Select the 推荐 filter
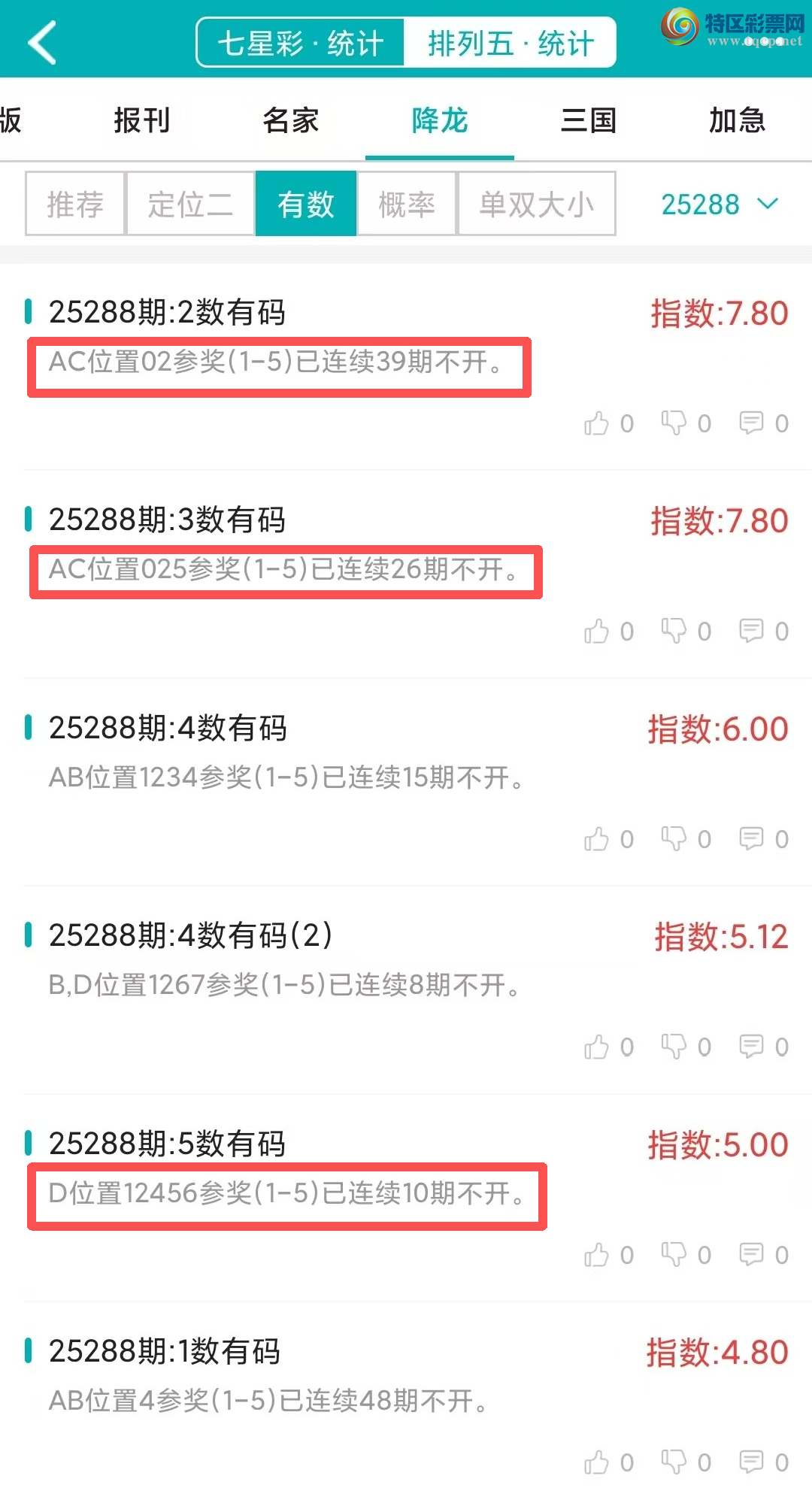This screenshot has width=812, height=1506. [75, 204]
